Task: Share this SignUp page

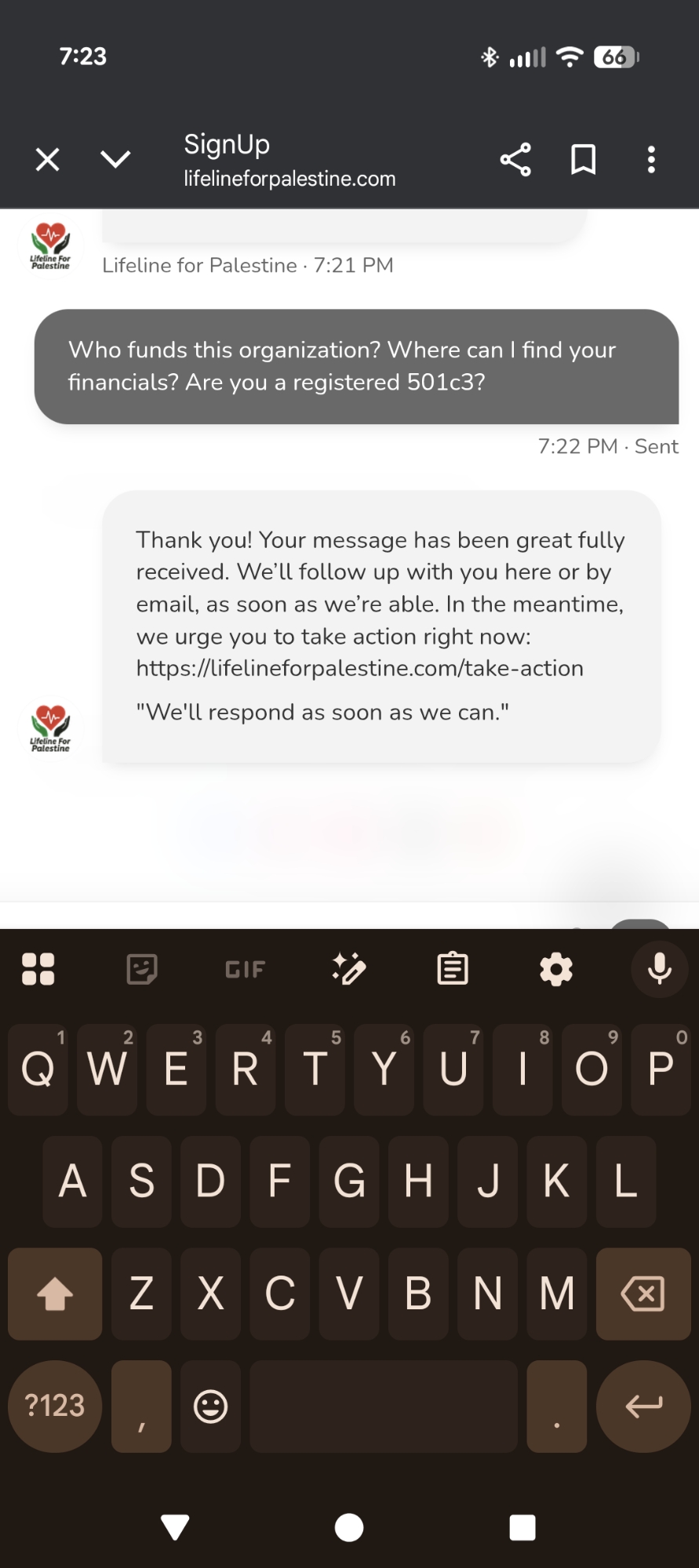Action: coord(515,160)
